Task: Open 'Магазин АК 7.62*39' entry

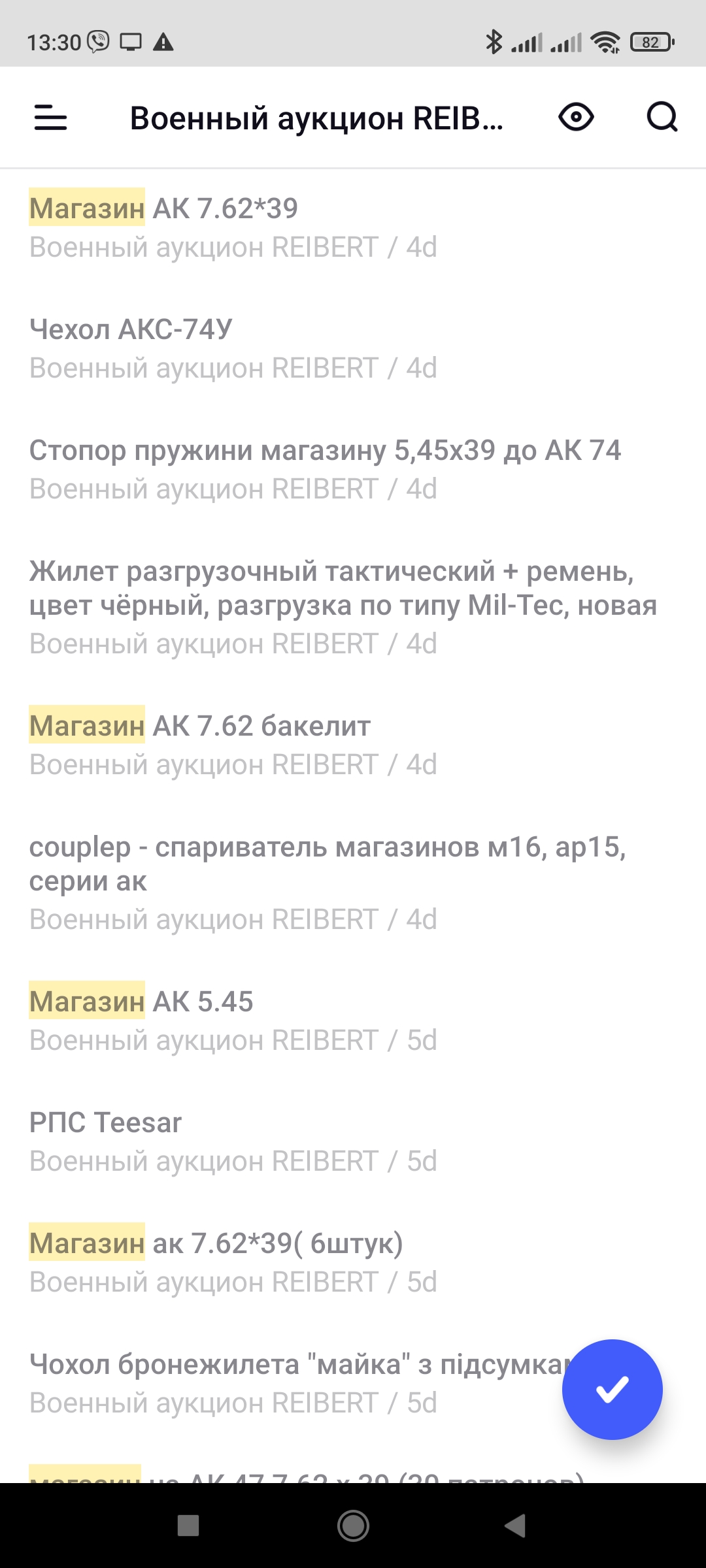Action: click(353, 227)
